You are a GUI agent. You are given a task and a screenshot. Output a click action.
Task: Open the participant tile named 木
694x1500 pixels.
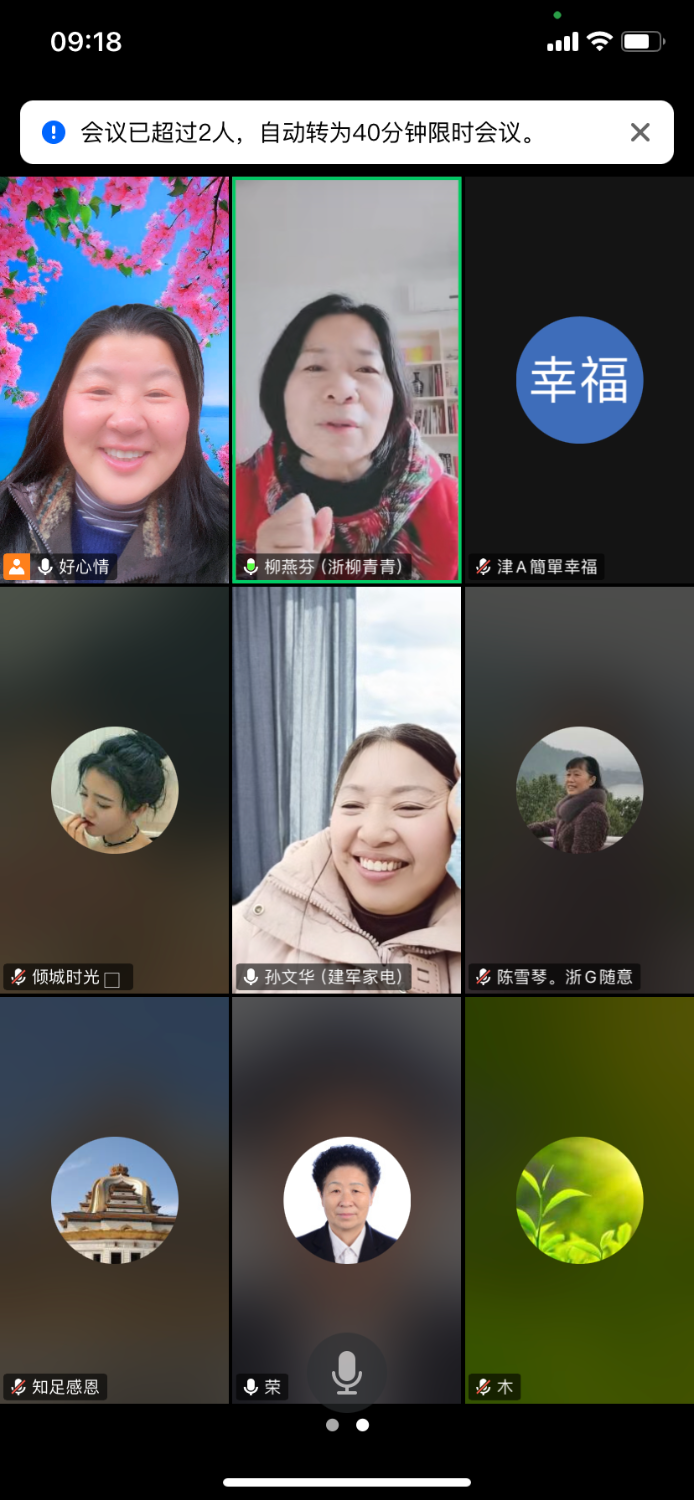(x=579, y=1200)
